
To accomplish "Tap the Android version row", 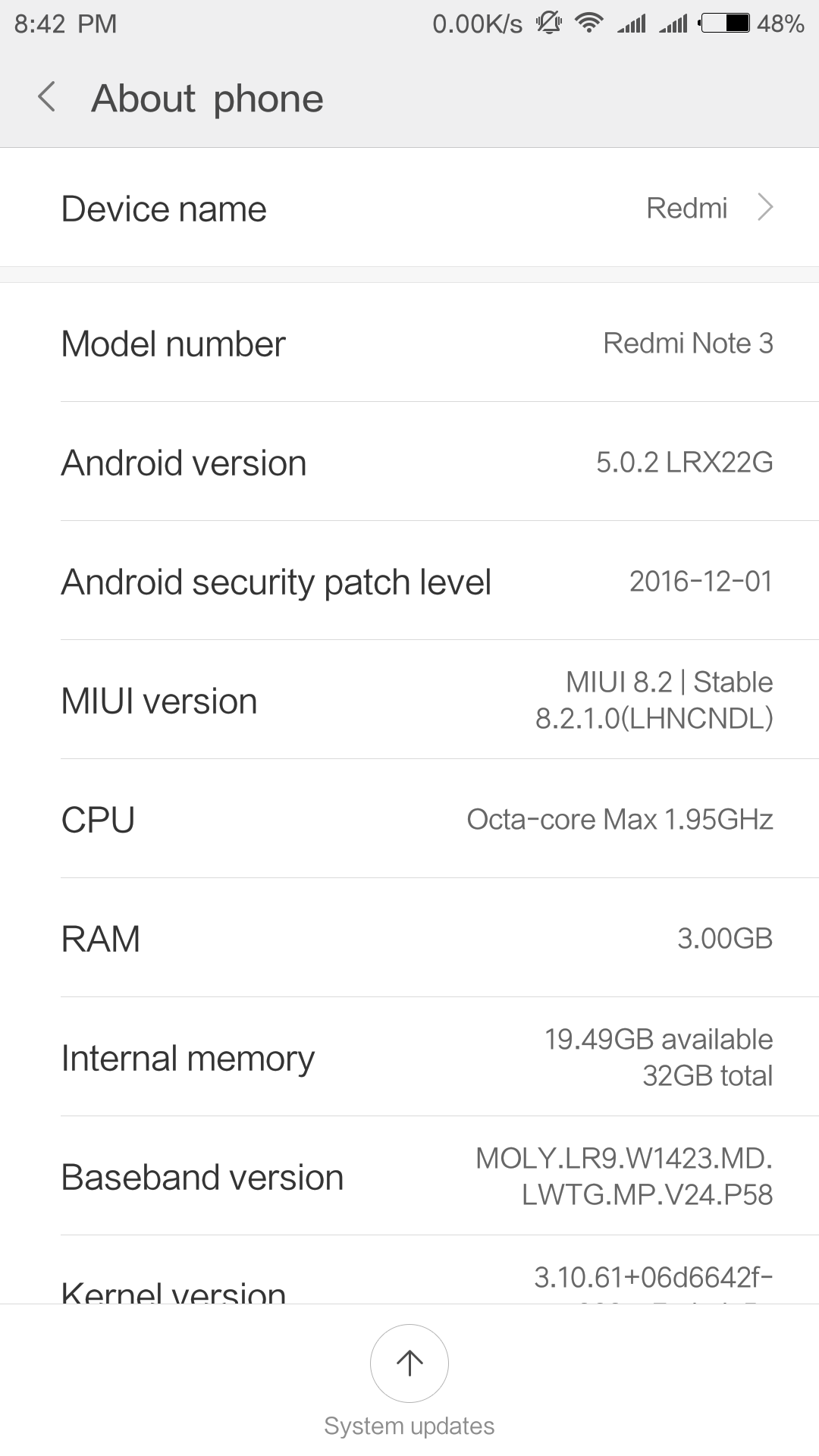I will [409, 463].
